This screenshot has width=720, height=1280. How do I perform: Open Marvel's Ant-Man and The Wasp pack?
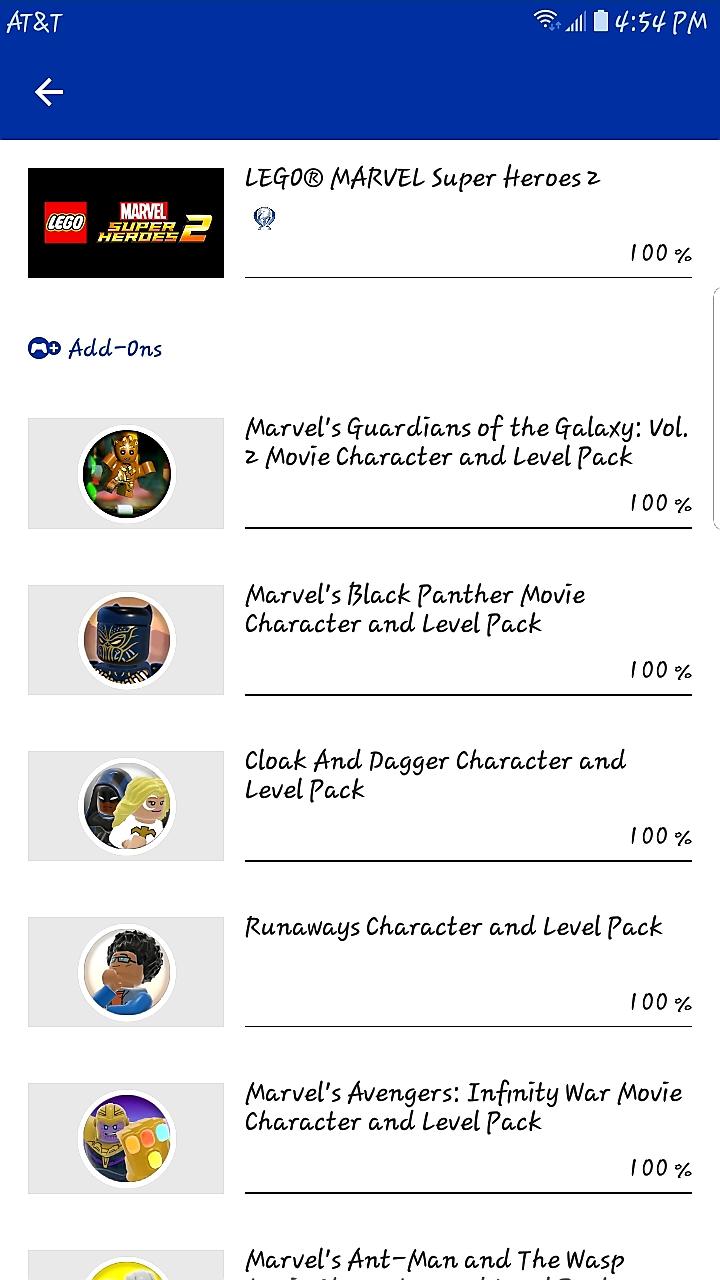(434, 1260)
